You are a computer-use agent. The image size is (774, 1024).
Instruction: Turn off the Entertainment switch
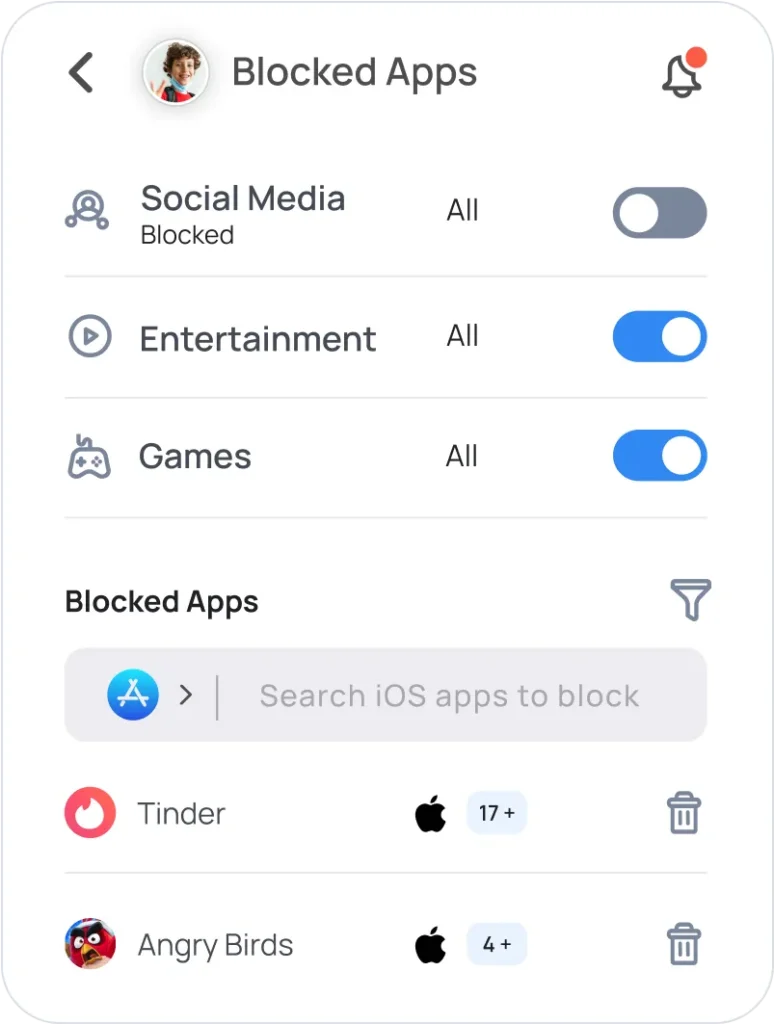[659, 336]
